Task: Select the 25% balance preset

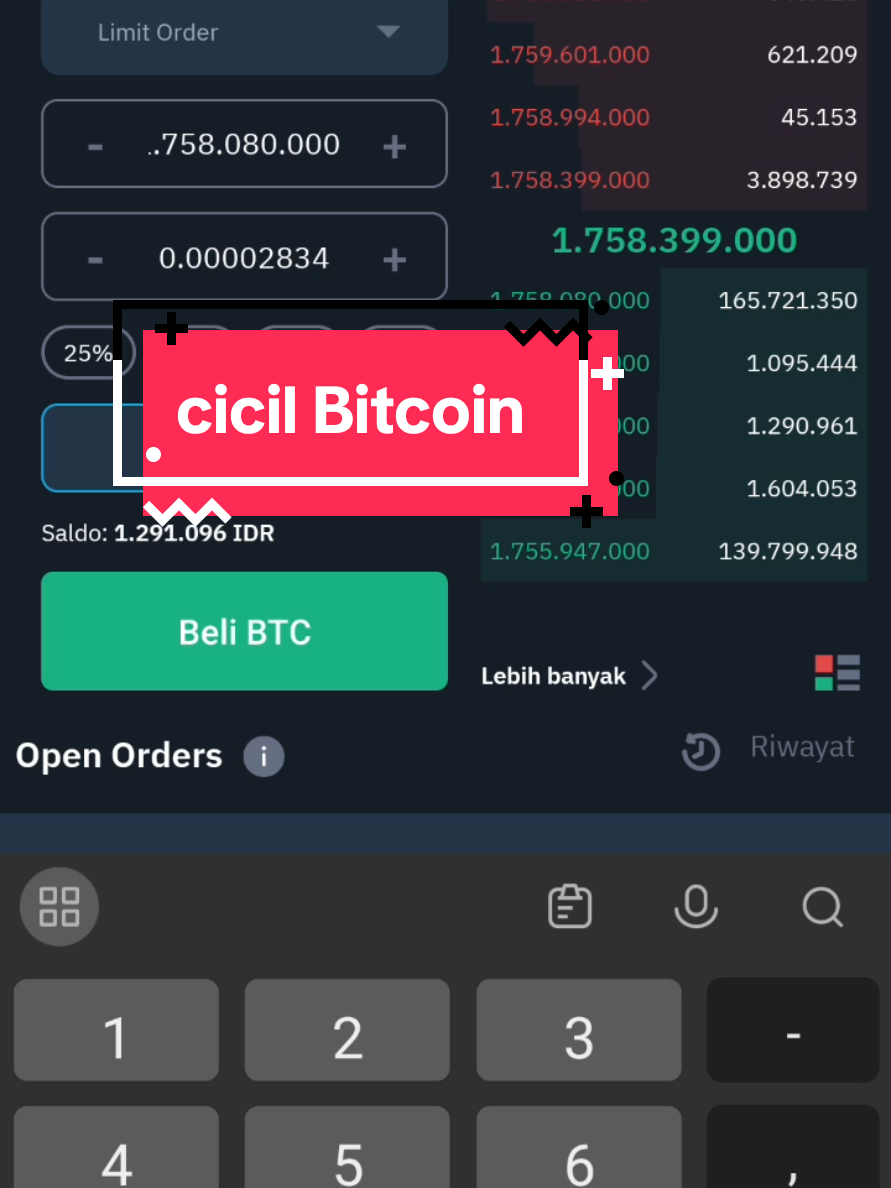Action: pos(88,352)
